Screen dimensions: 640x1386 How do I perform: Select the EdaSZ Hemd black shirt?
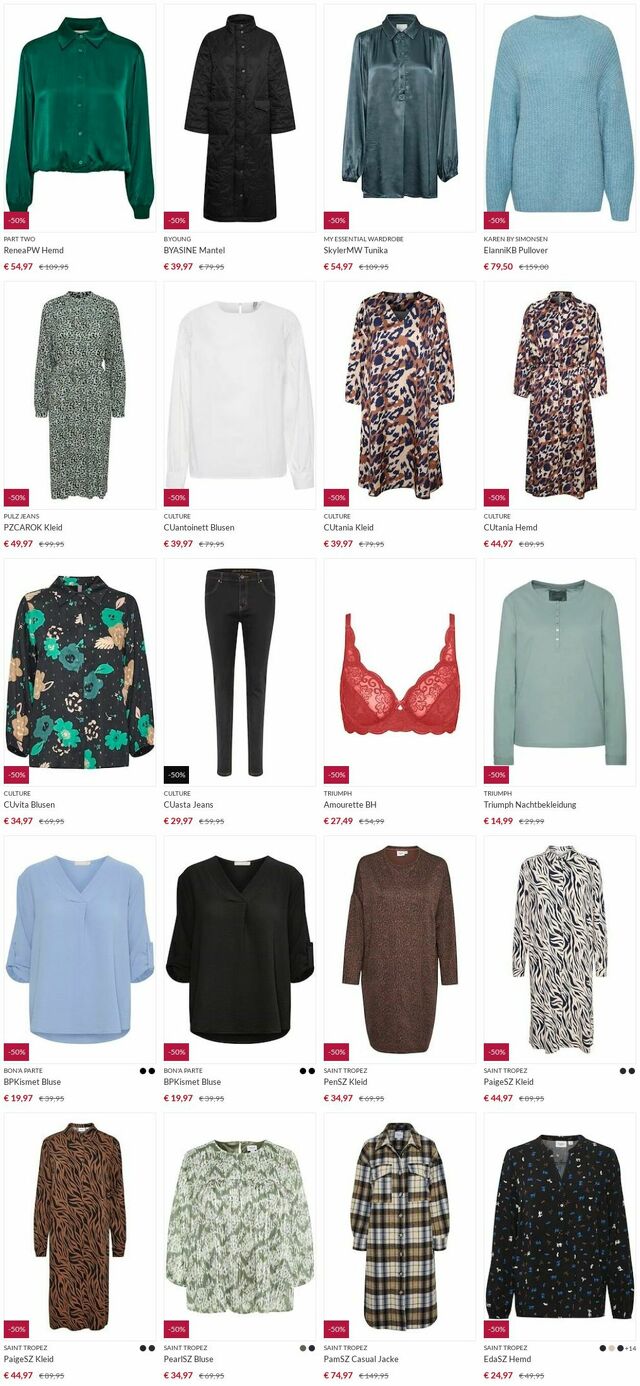pyautogui.click(x=560, y=1227)
